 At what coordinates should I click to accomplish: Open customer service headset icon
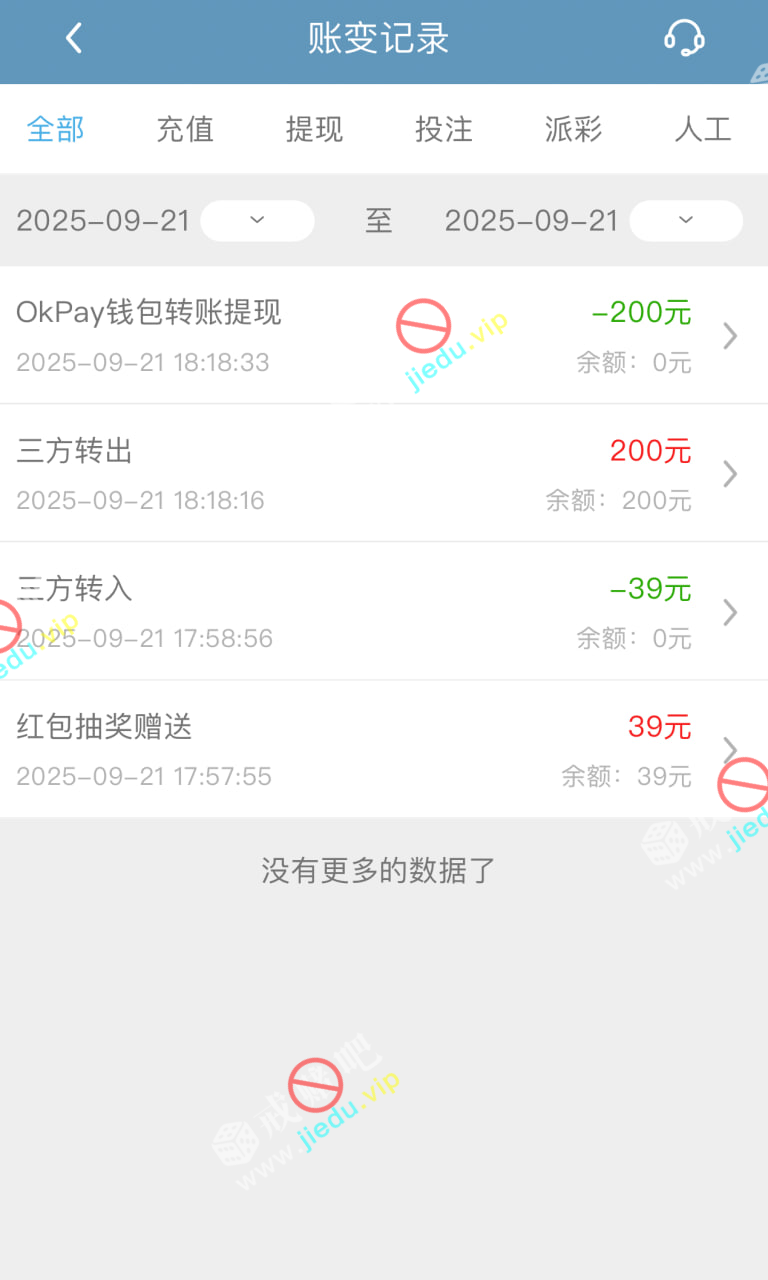tap(684, 39)
